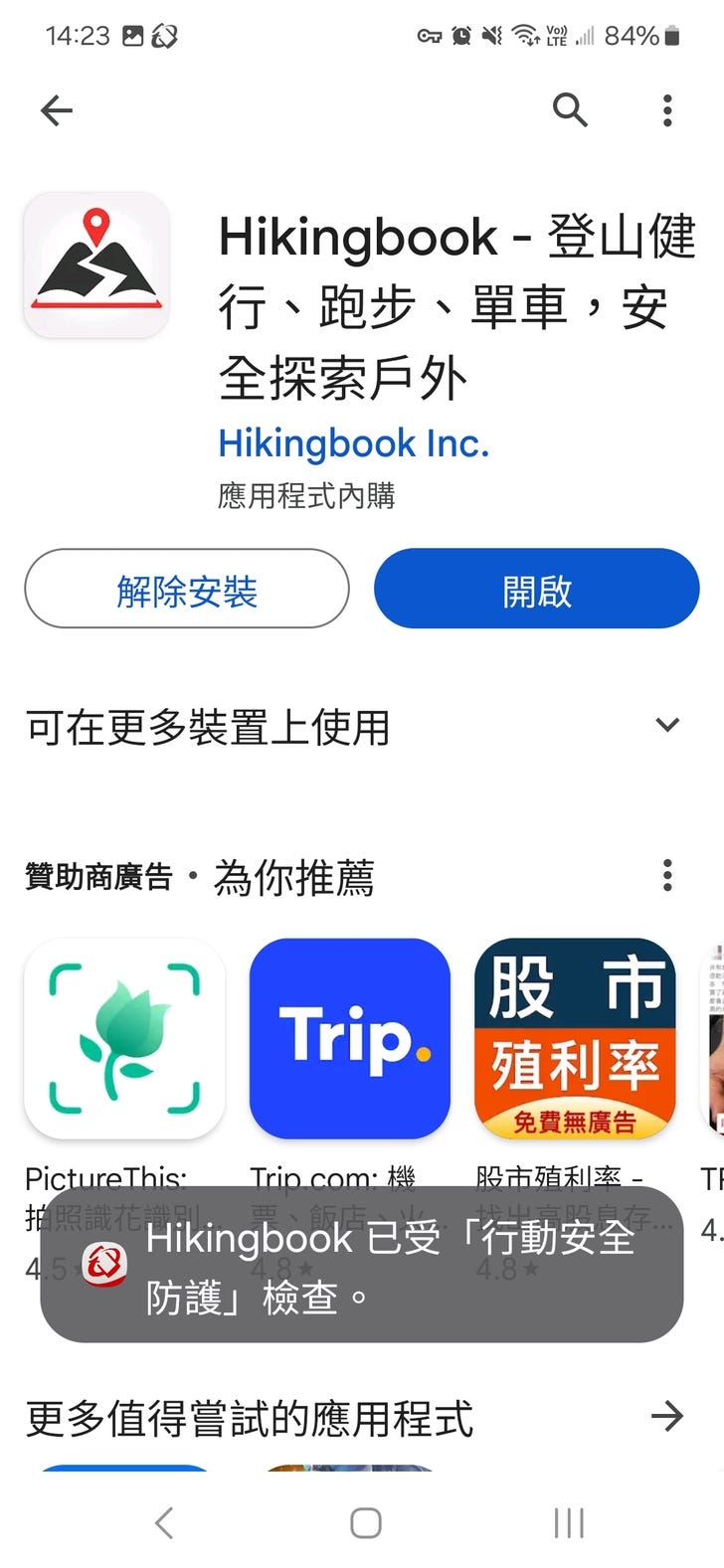Open the top bar overflow menu

tap(667, 110)
